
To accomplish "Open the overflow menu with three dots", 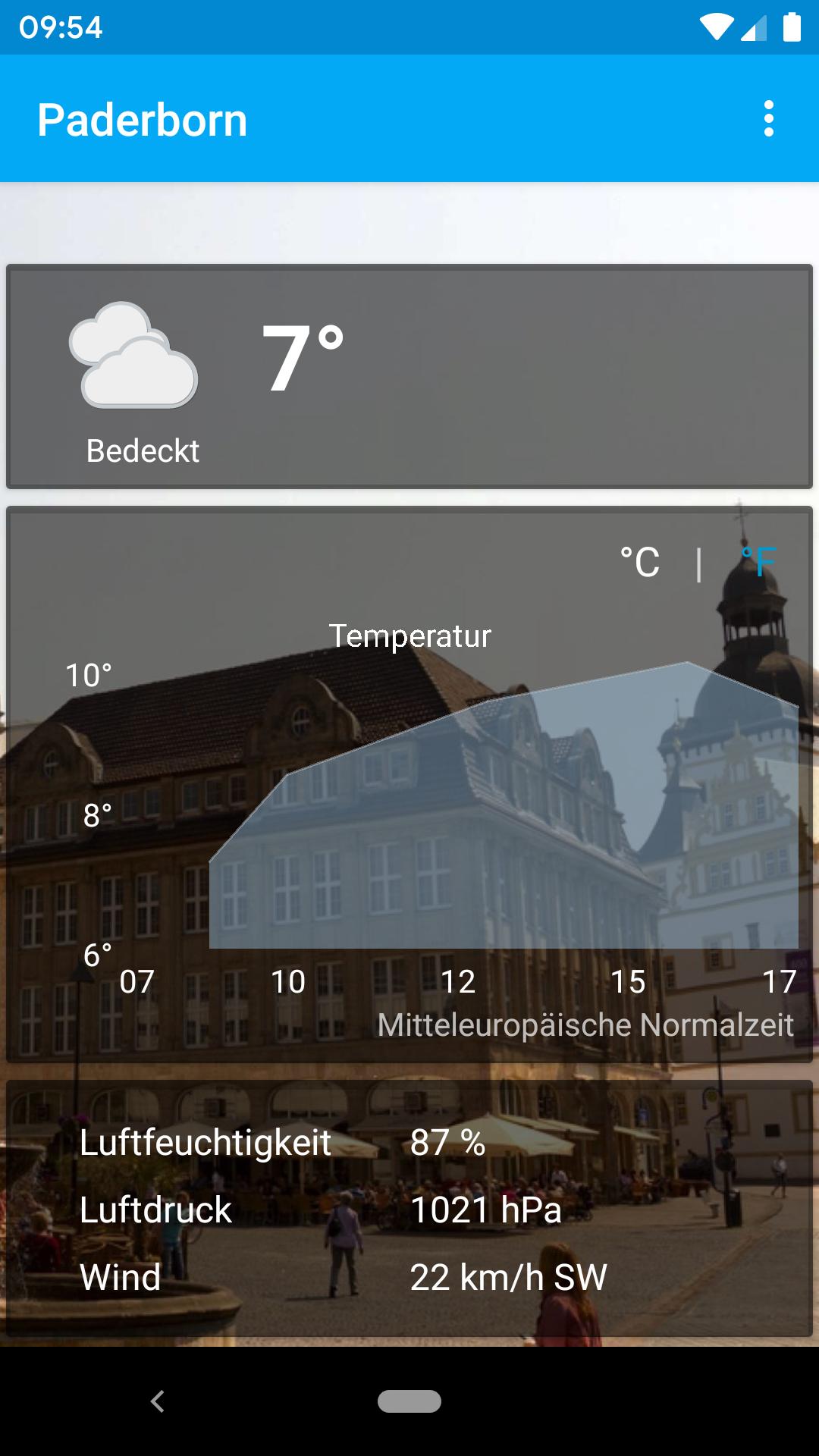I will (770, 119).
